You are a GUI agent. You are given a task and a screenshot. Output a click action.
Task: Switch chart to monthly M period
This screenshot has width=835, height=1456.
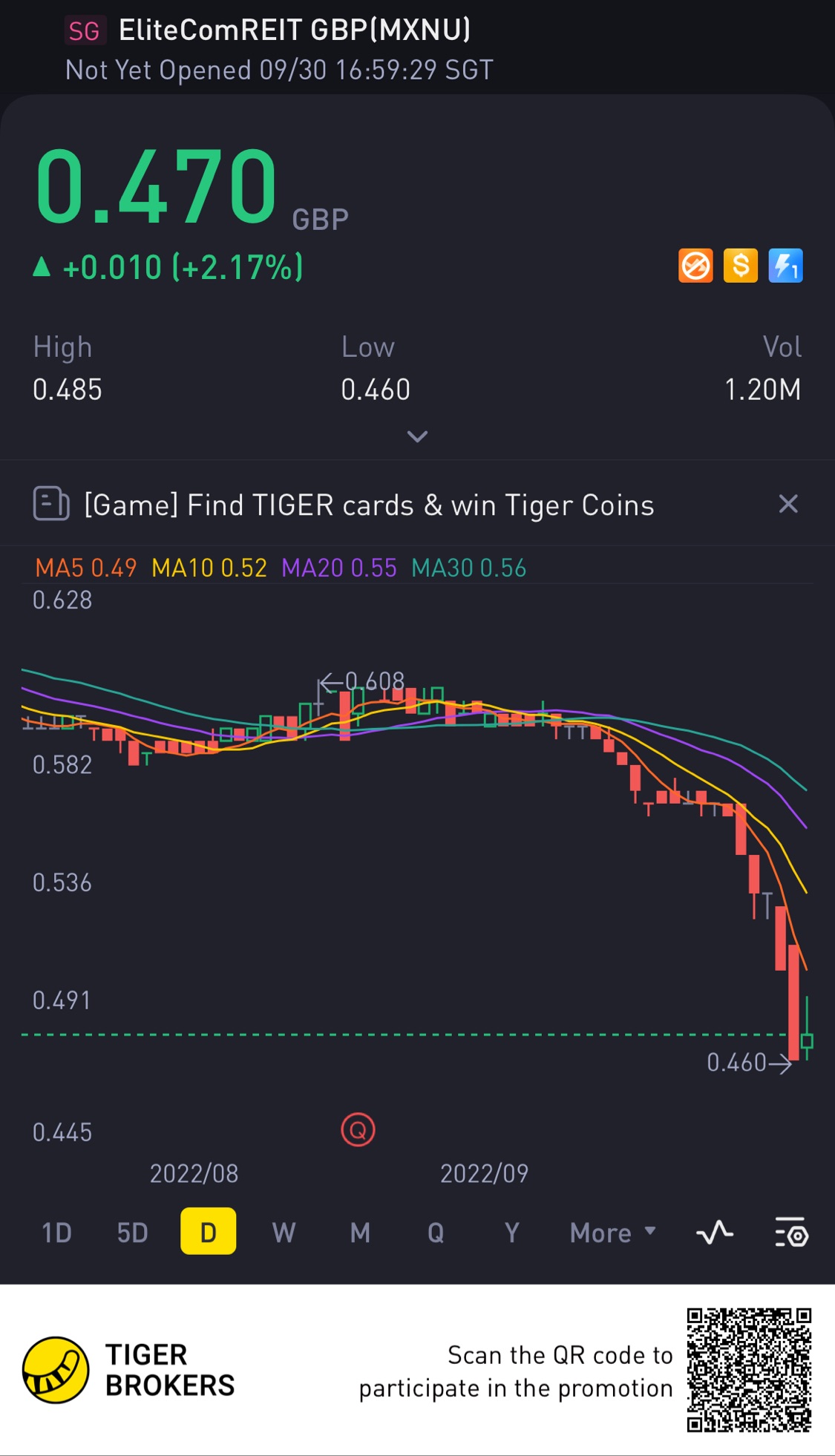[x=360, y=1233]
